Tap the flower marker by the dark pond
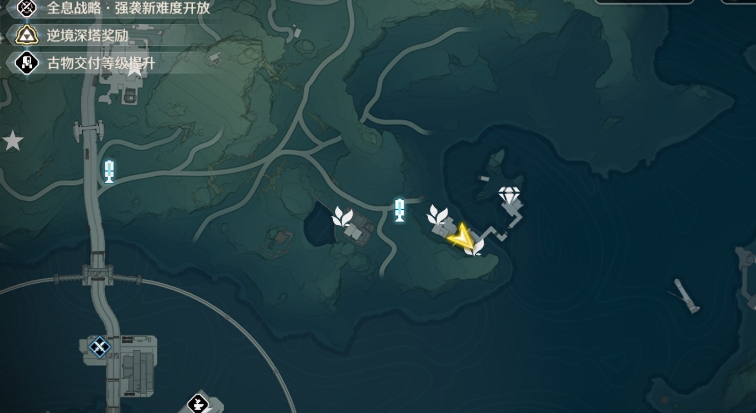This screenshot has height=413, width=756. click(343, 215)
